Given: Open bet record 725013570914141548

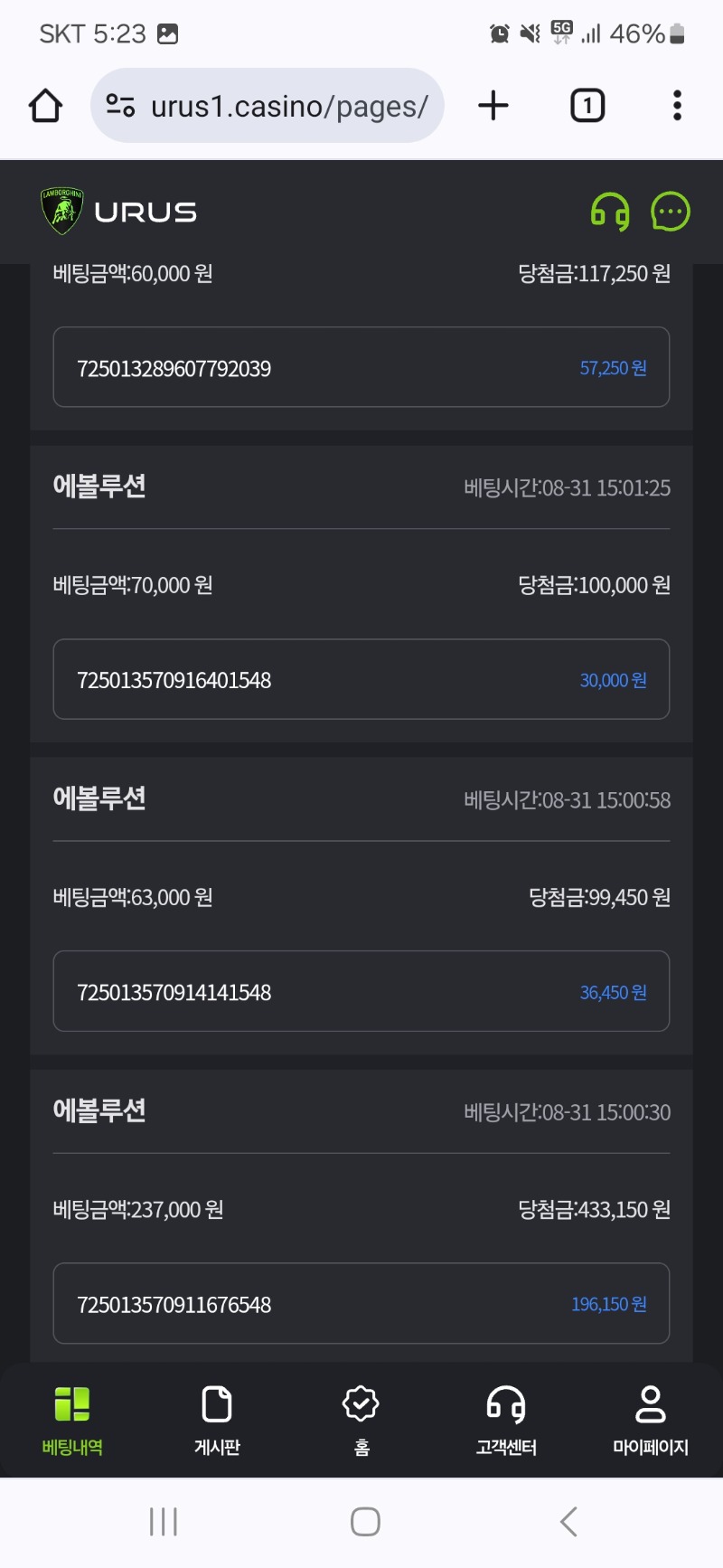Looking at the screenshot, I should pyautogui.click(x=361, y=991).
